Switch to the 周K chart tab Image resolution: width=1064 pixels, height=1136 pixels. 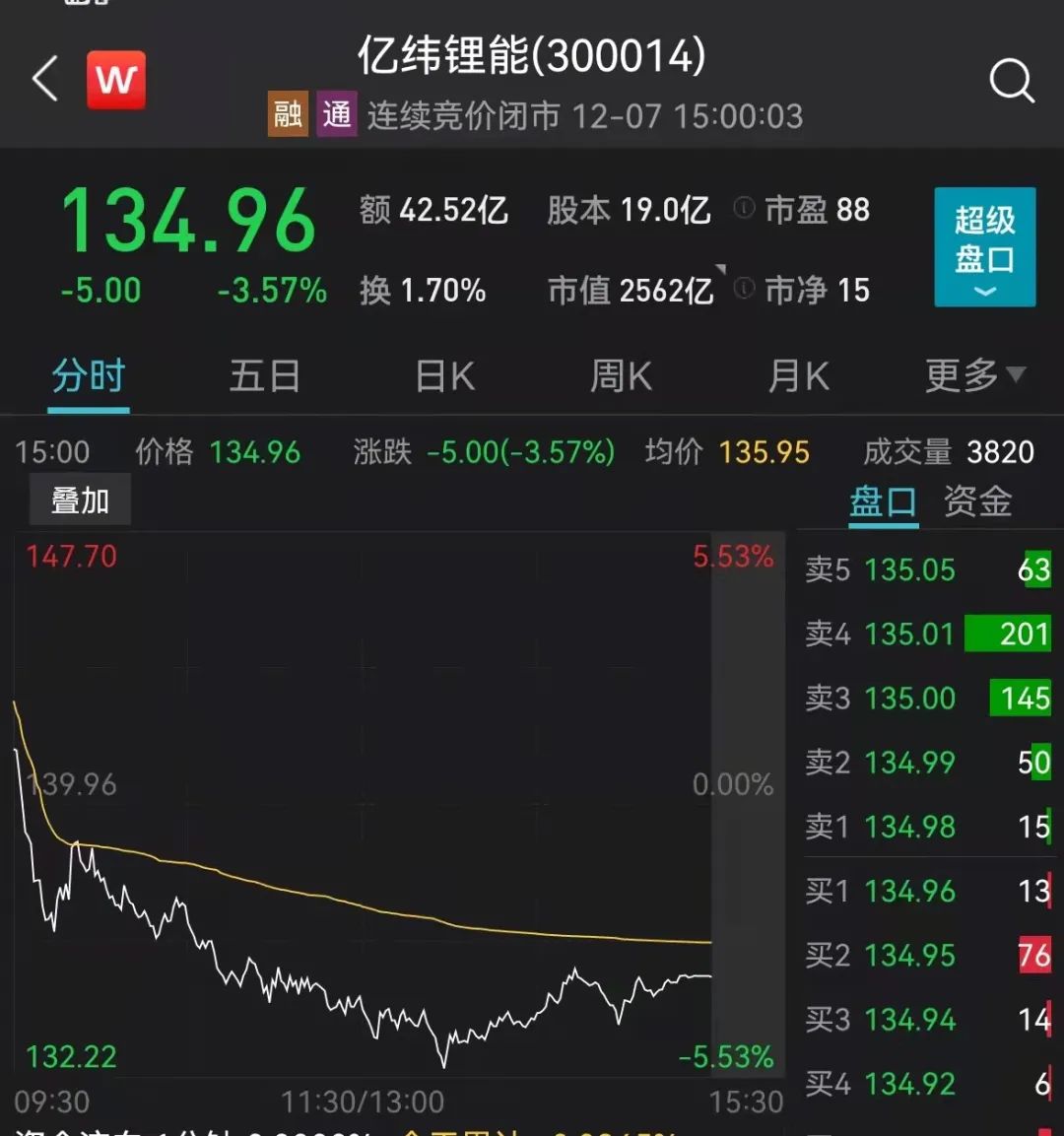pyautogui.click(x=621, y=376)
